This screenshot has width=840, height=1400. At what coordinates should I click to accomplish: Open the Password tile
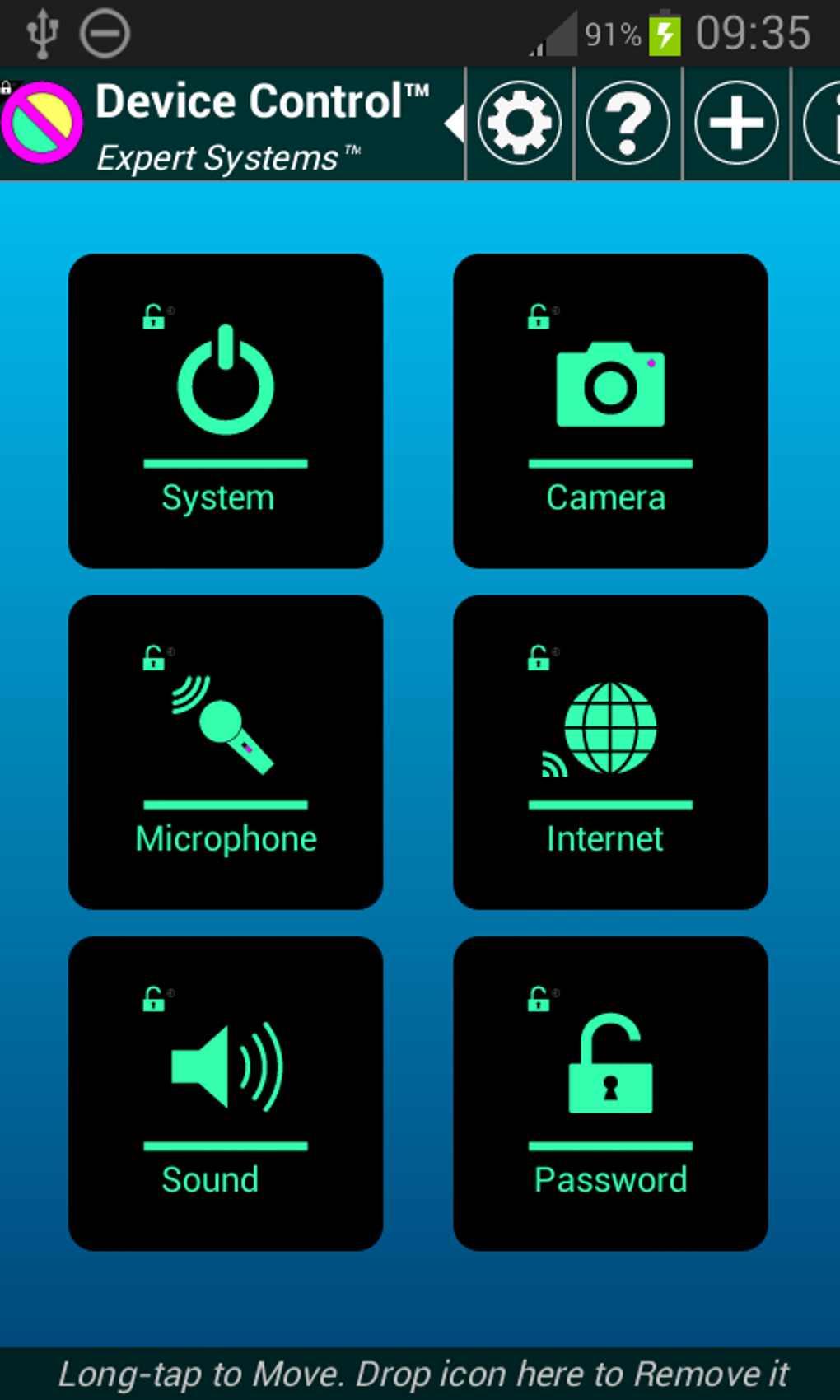tap(610, 1093)
